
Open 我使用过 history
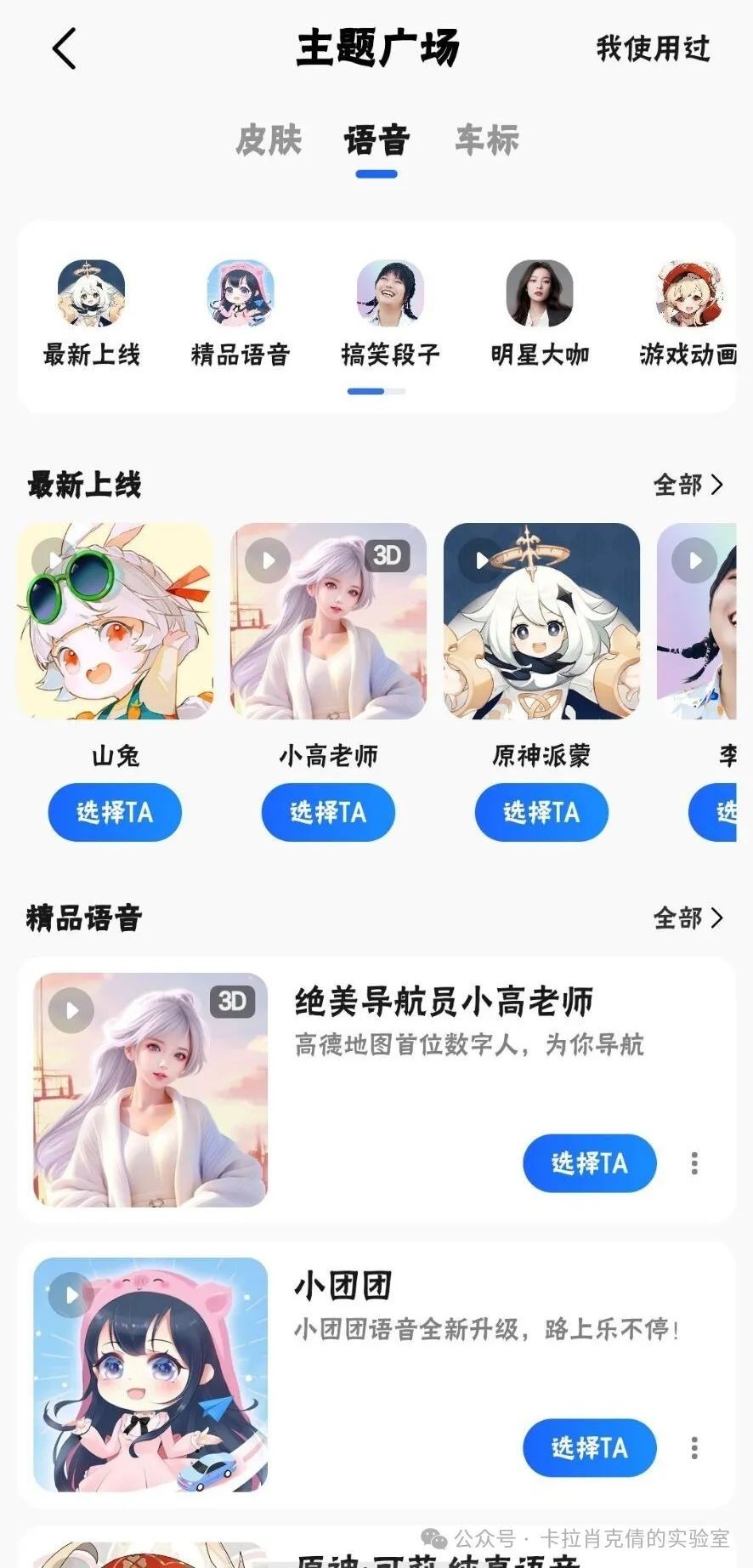point(652,48)
